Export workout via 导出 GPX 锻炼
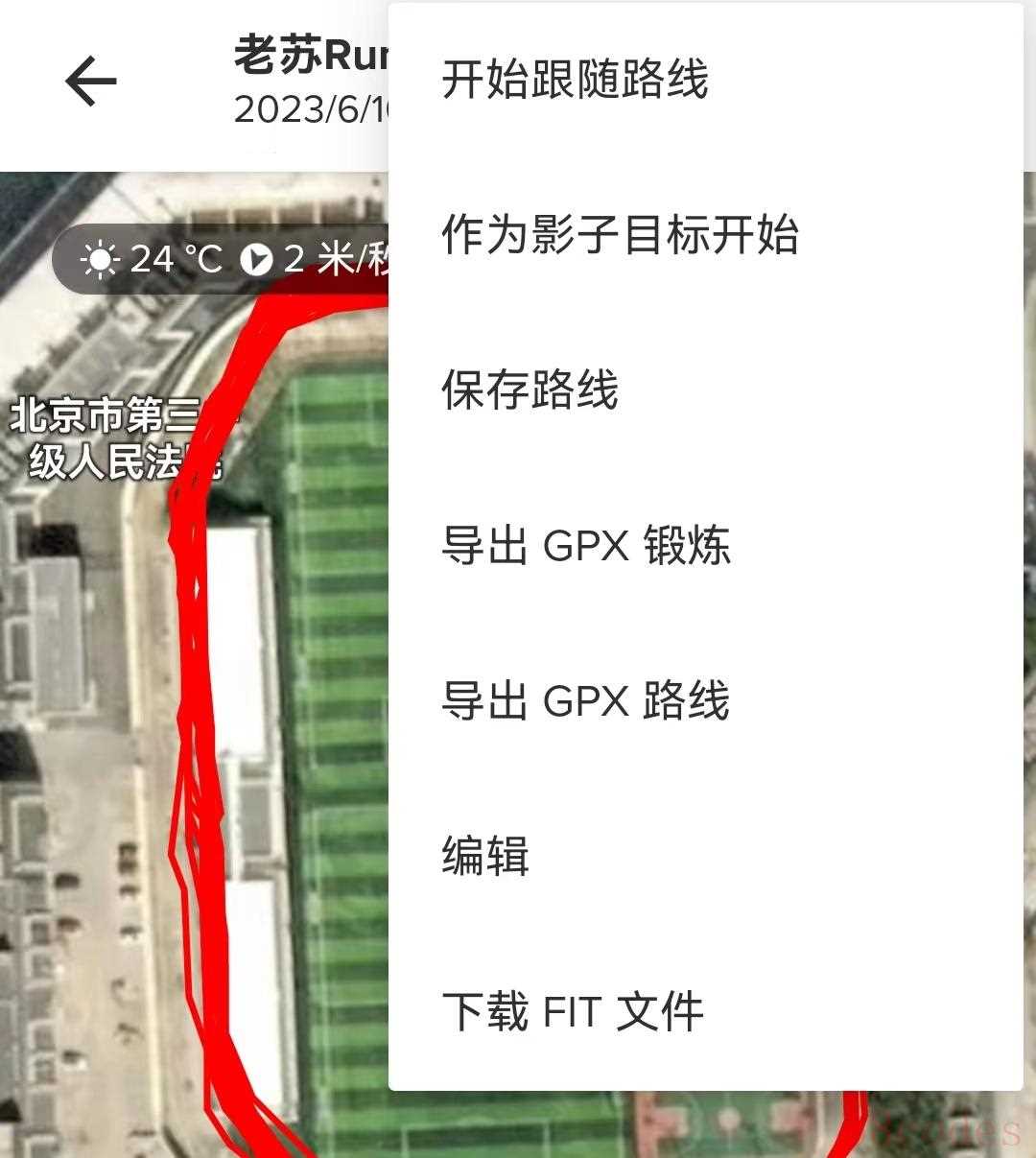This screenshot has height=1158, width=1036. (585, 546)
